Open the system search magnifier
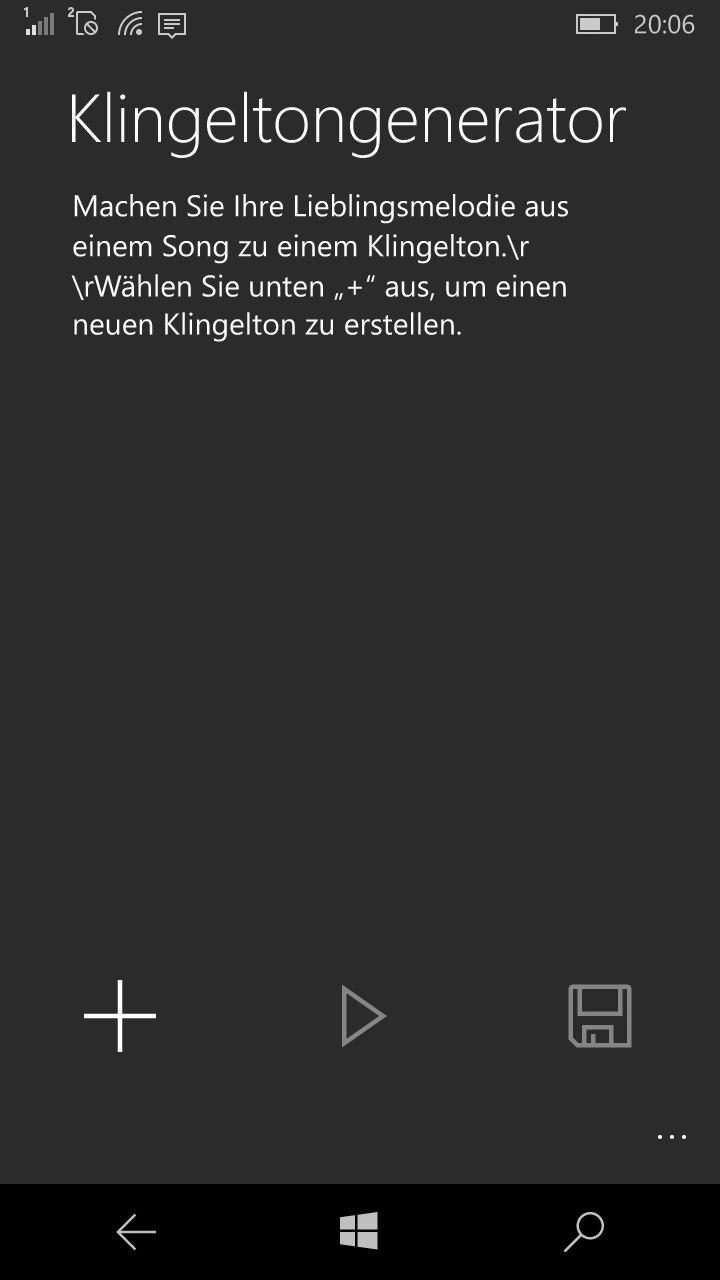720x1280 pixels. [584, 1232]
